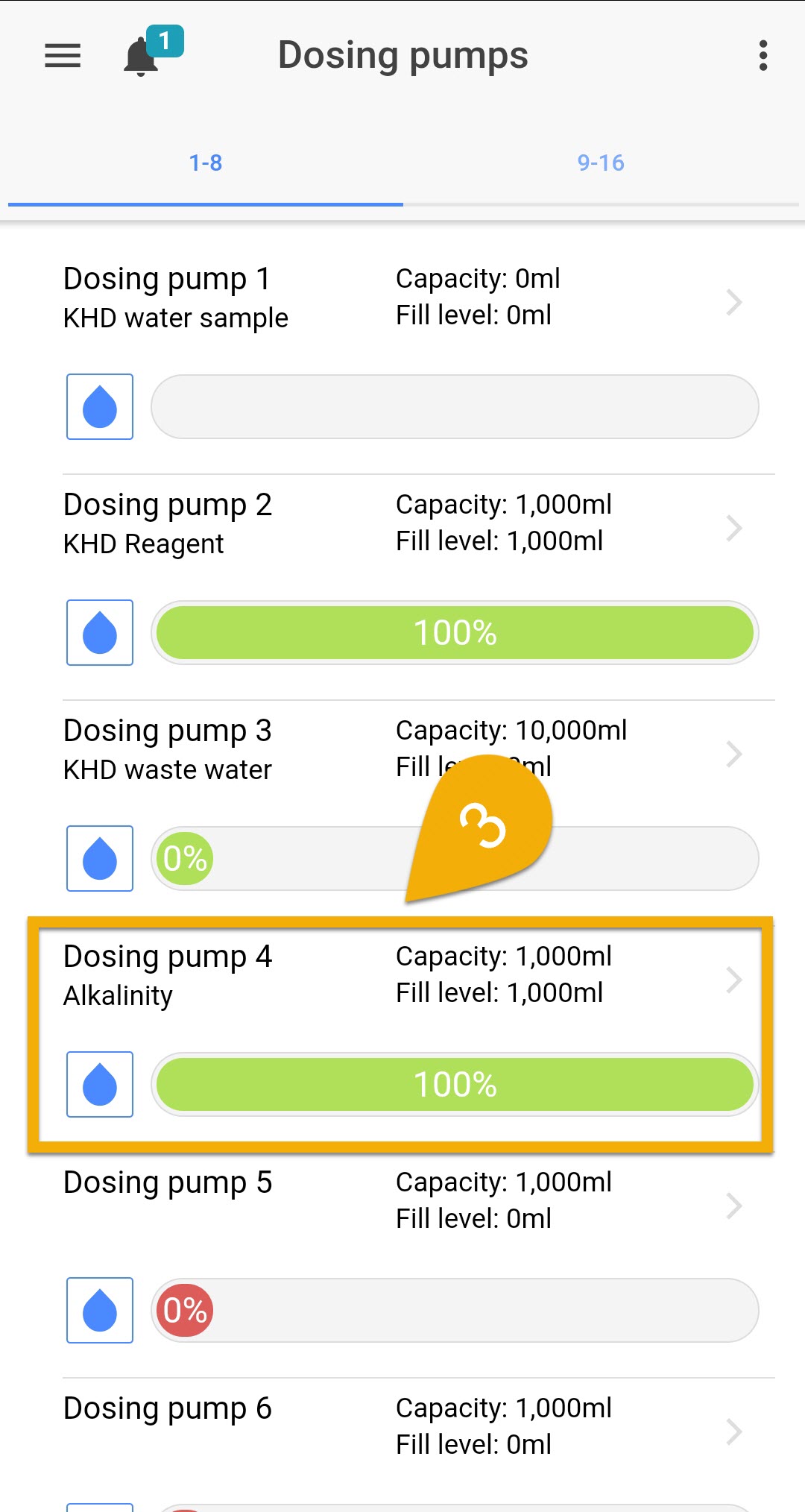Select the drop icon for Dosing pump 5

[100, 1310]
